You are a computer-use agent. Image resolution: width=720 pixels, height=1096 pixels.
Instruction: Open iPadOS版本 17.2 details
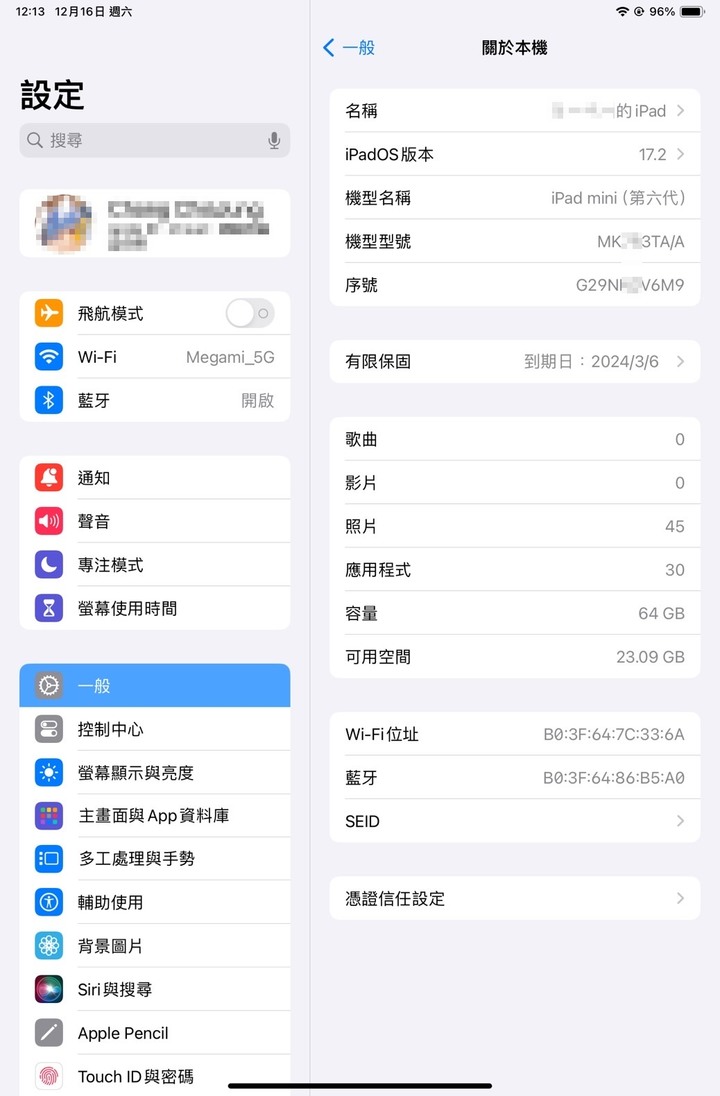click(514, 155)
